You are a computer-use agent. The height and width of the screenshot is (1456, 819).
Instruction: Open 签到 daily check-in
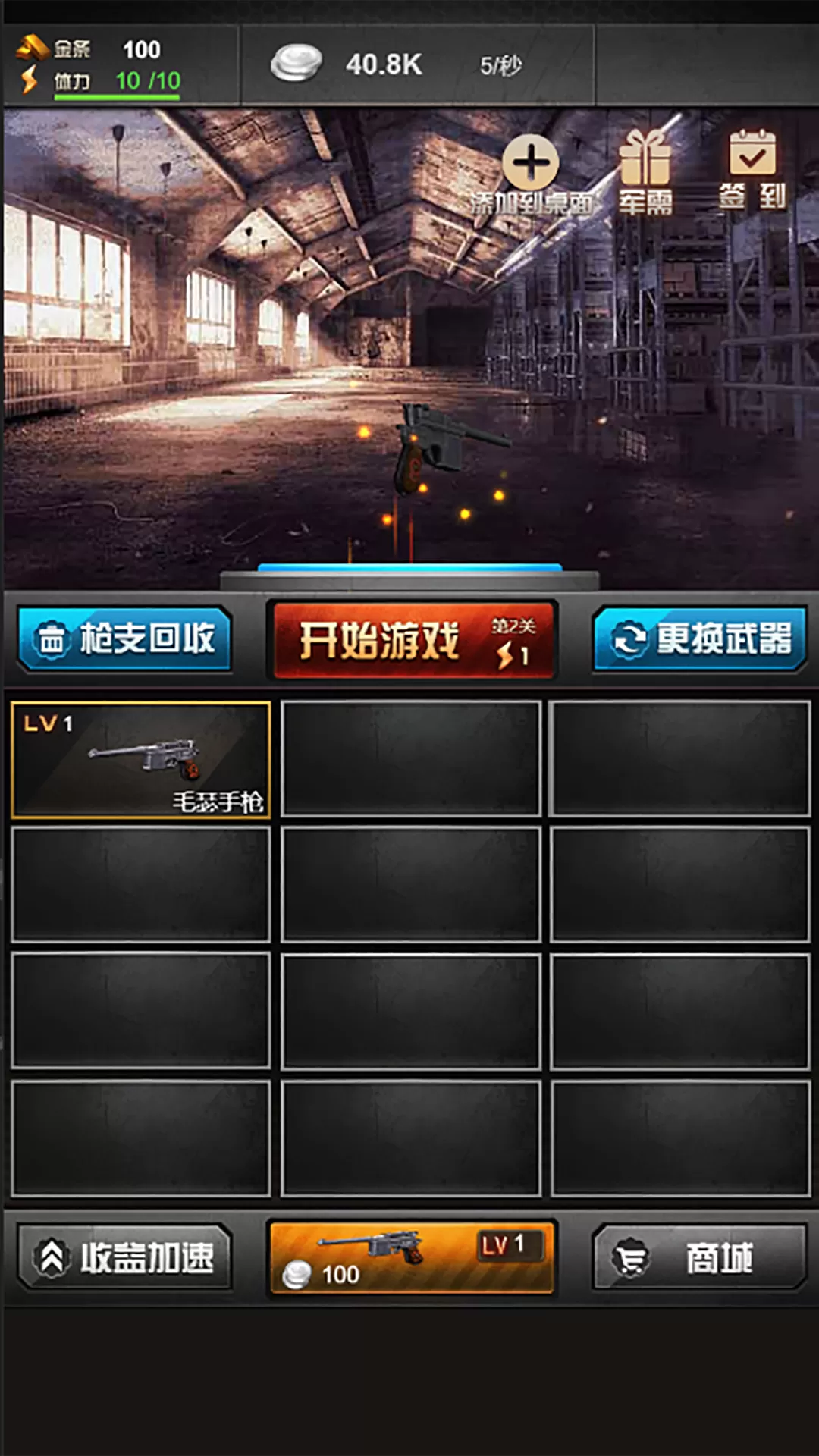tap(752, 169)
